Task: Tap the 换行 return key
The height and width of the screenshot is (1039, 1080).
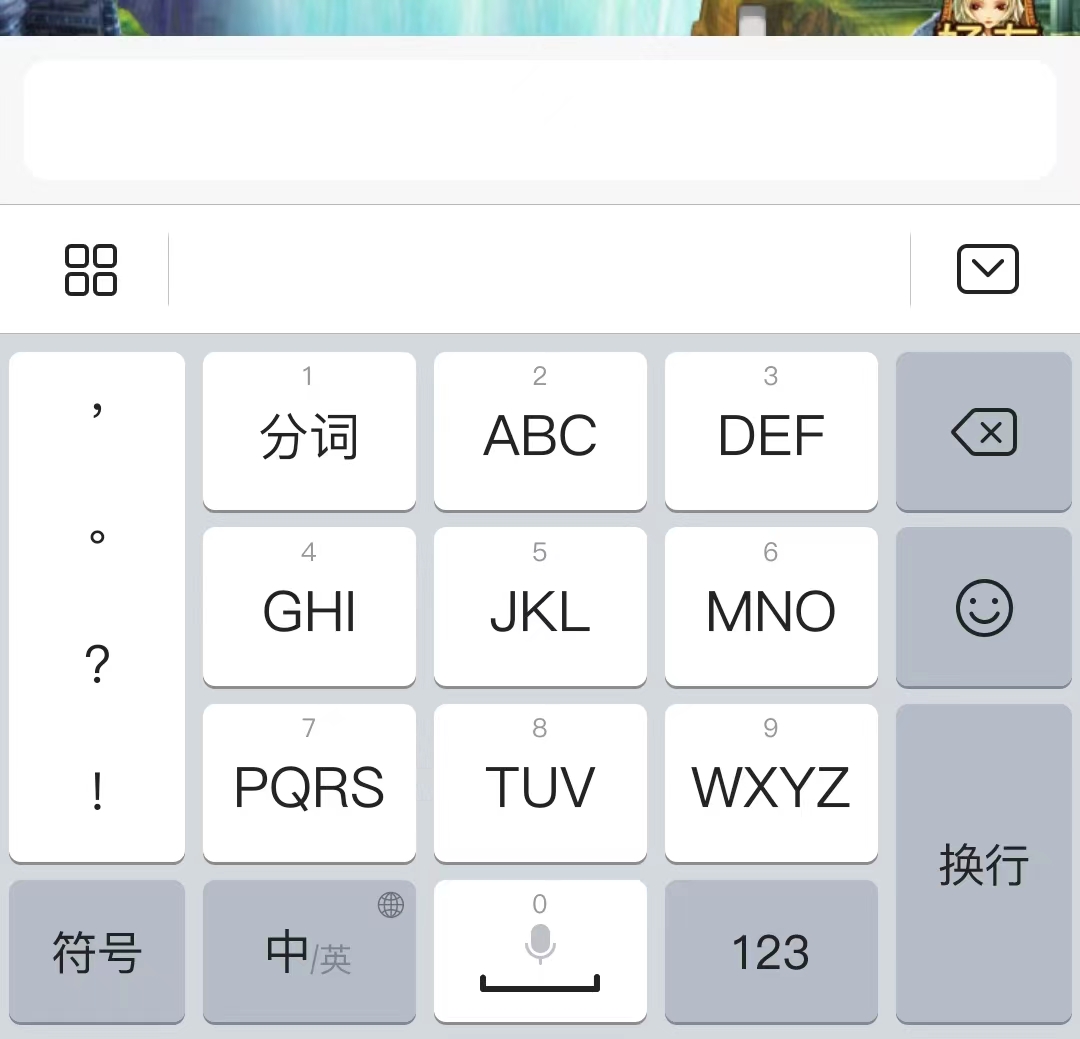Action: click(x=984, y=864)
